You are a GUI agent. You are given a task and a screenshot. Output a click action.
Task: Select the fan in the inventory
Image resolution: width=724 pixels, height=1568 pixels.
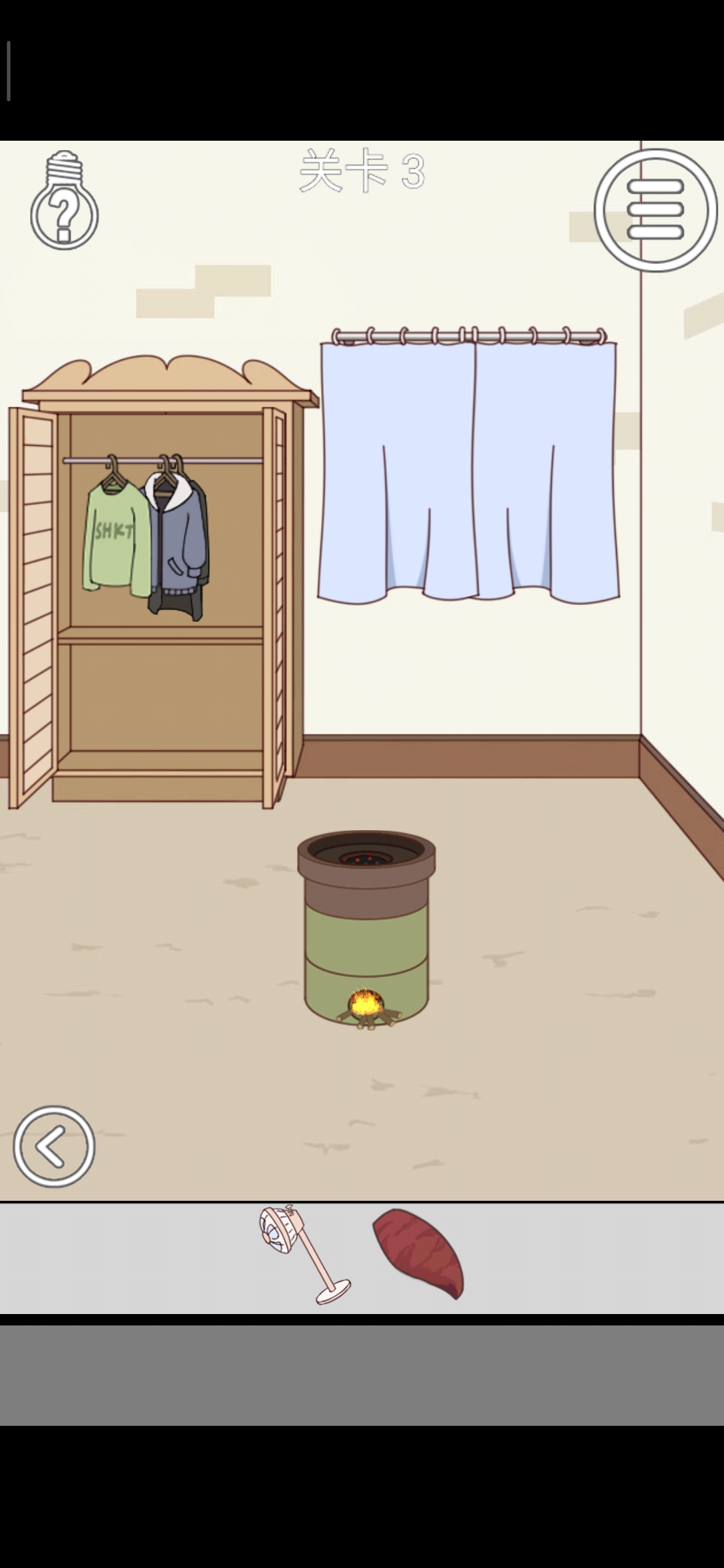(x=303, y=1252)
